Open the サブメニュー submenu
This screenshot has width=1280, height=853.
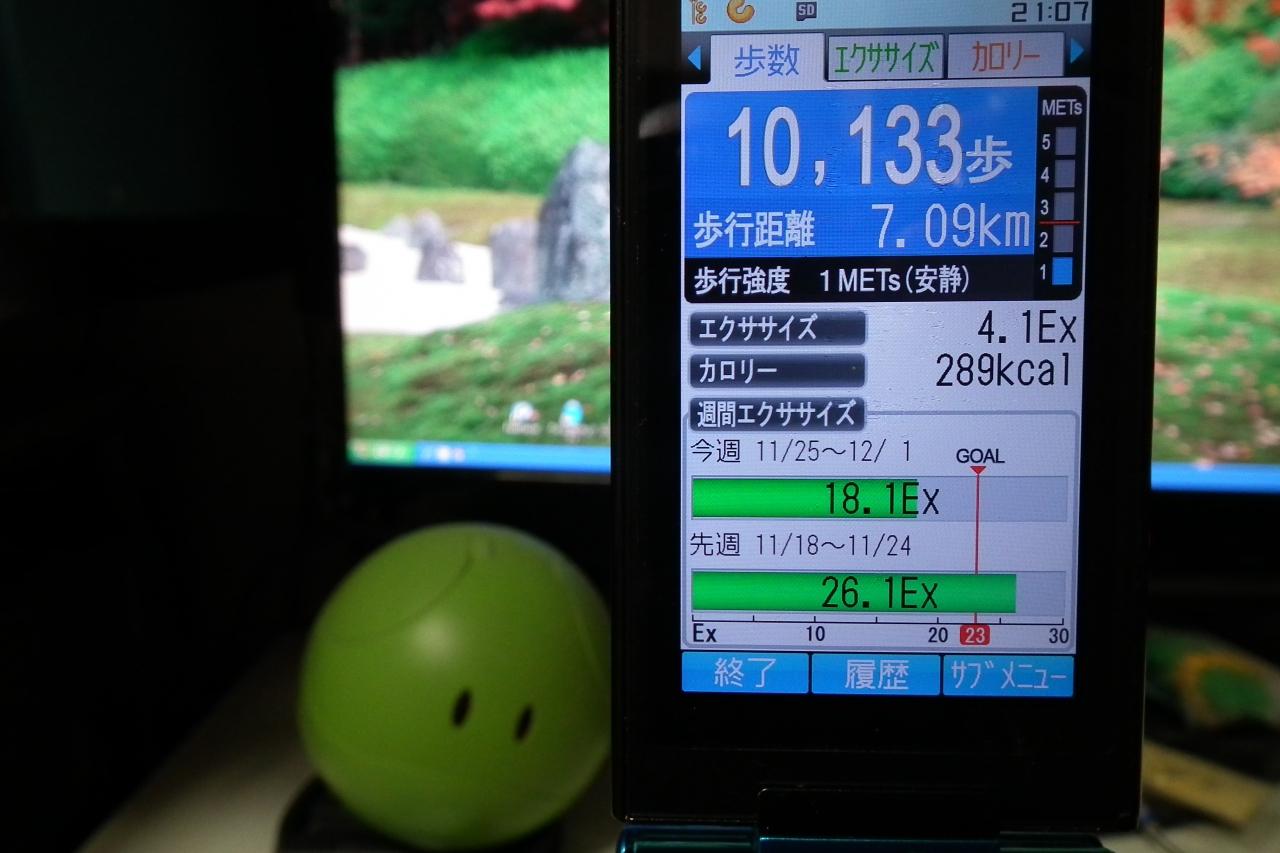(1007, 676)
